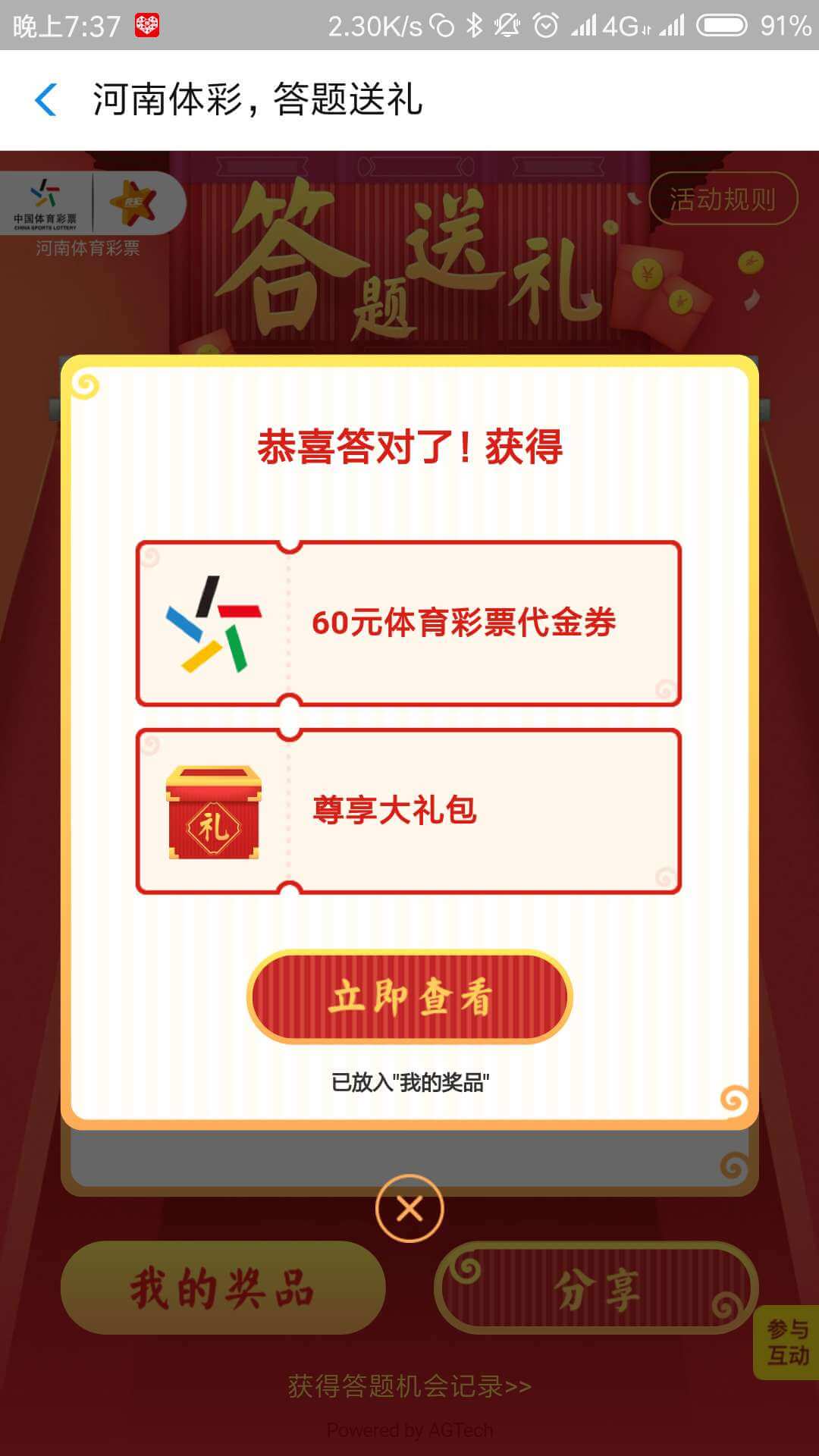
Task: Tap the 立即查看 button
Action: click(409, 996)
